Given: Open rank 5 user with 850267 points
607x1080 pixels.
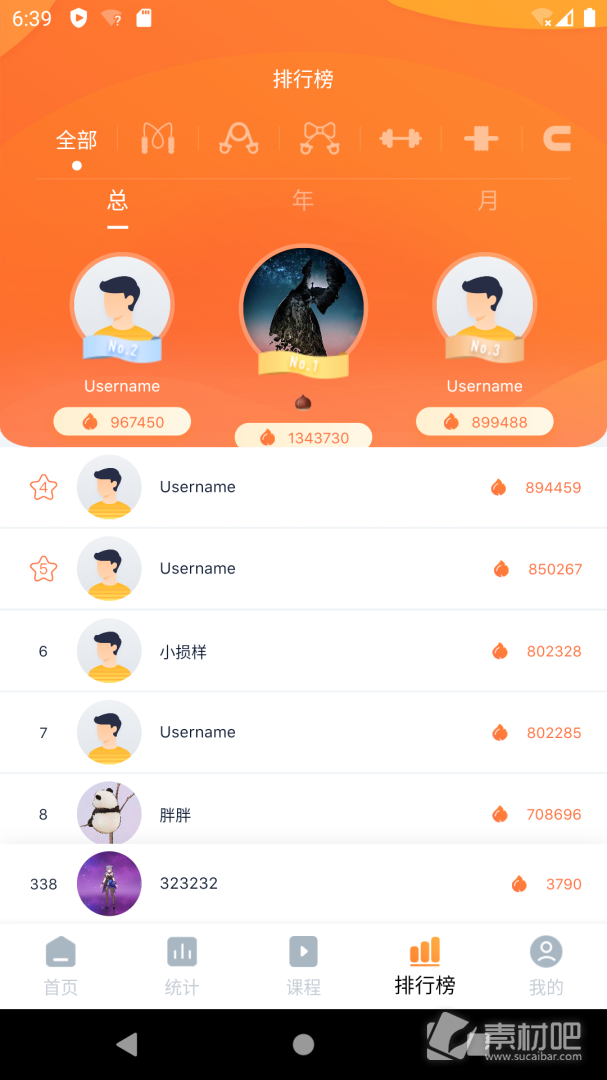Looking at the screenshot, I should coord(303,569).
